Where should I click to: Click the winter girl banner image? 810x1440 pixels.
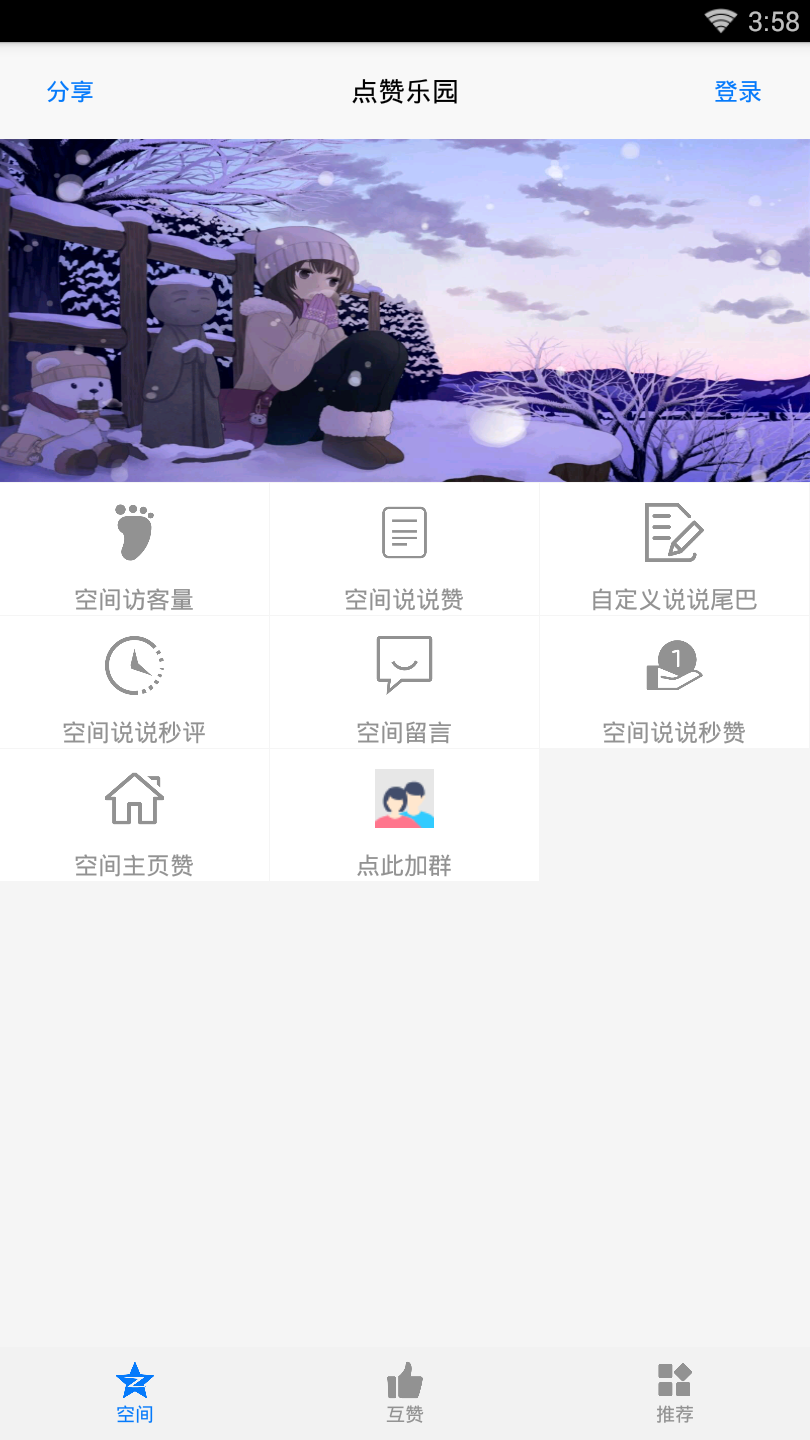(x=405, y=310)
